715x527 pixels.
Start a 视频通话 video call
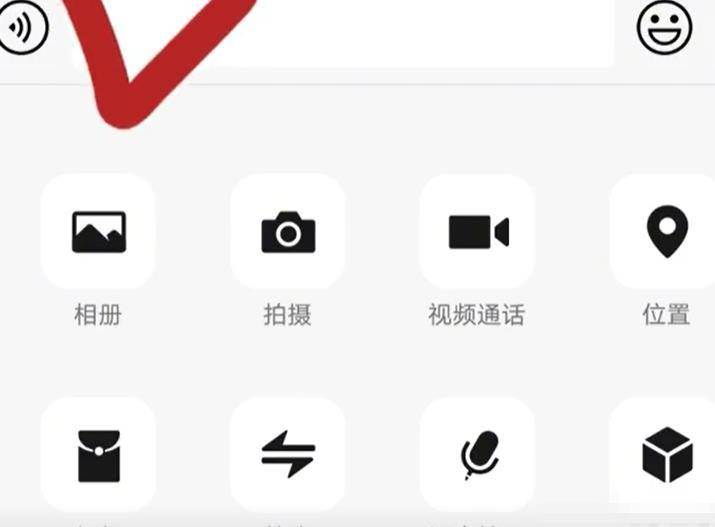click(x=477, y=232)
